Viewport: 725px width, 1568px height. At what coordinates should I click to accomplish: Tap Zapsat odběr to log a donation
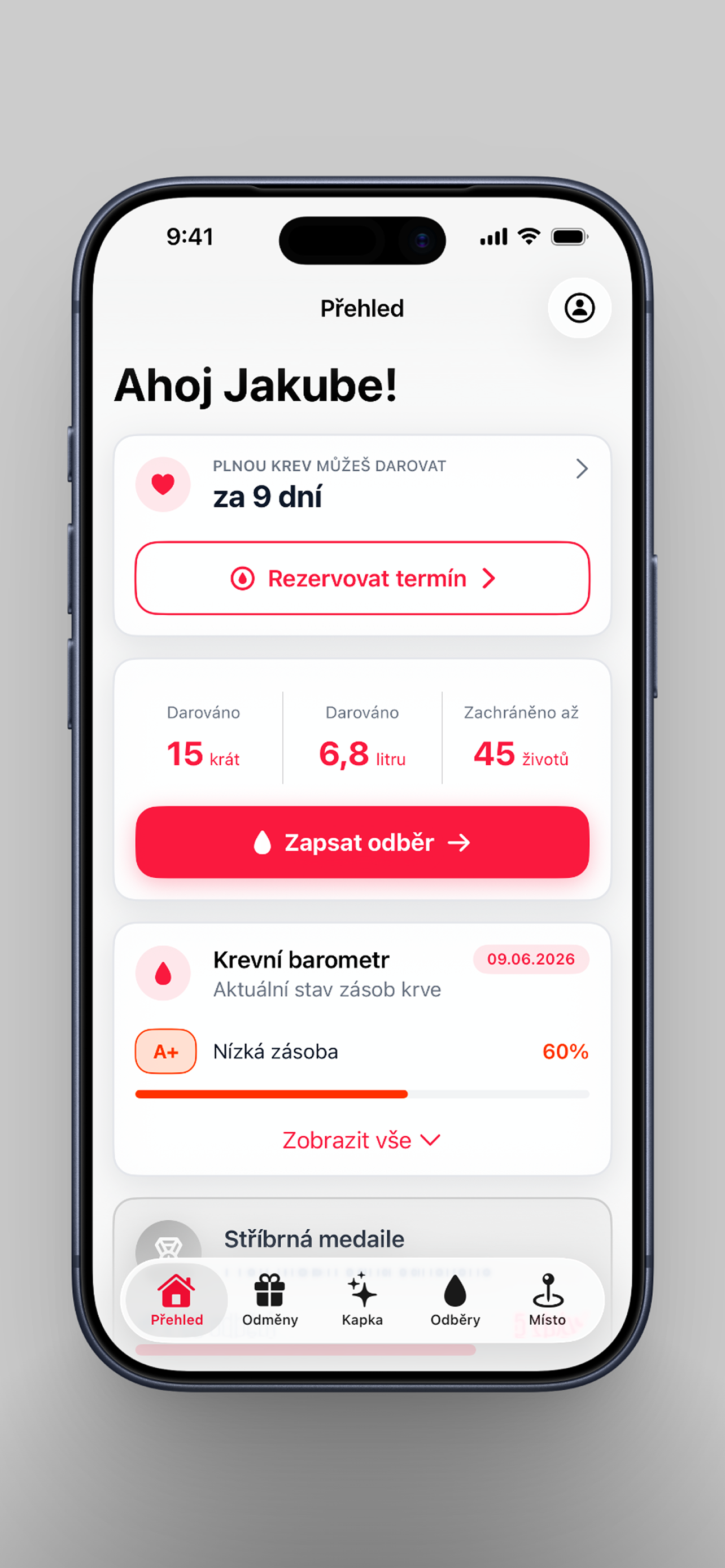(362, 842)
